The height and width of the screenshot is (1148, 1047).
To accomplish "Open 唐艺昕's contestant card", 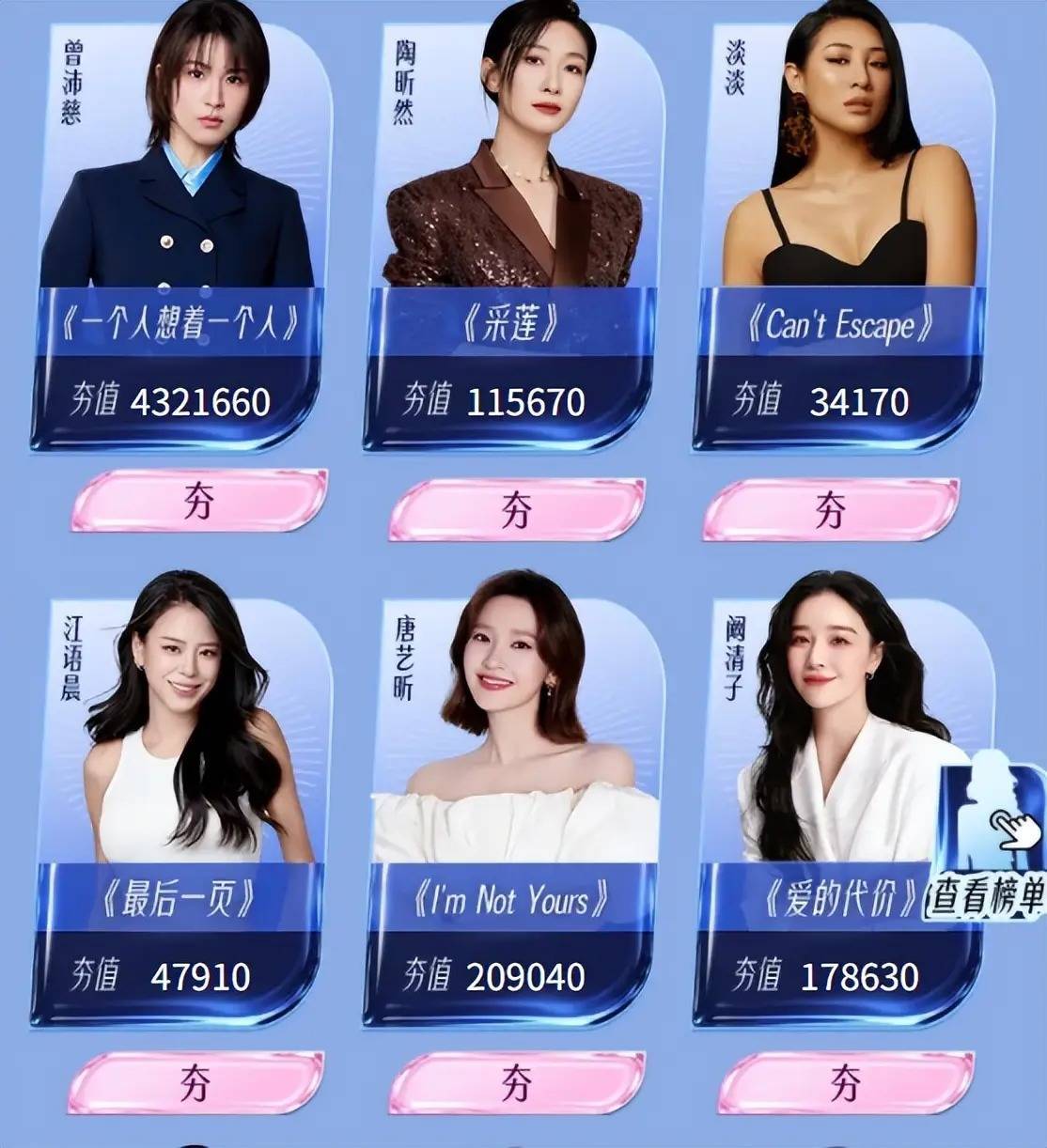I will click(x=515, y=752).
